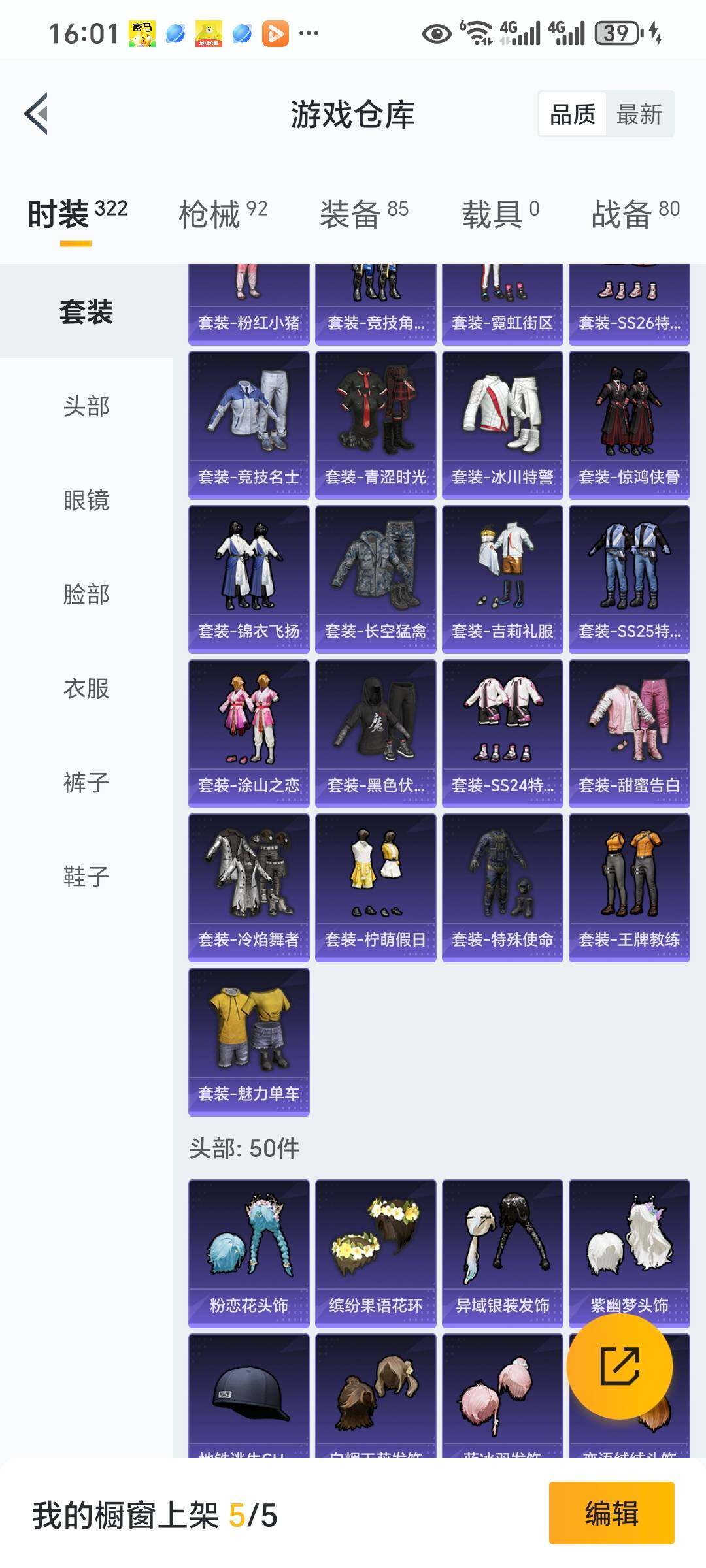Open the 载具 tab
The height and width of the screenshot is (1568, 706).
tap(501, 214)
